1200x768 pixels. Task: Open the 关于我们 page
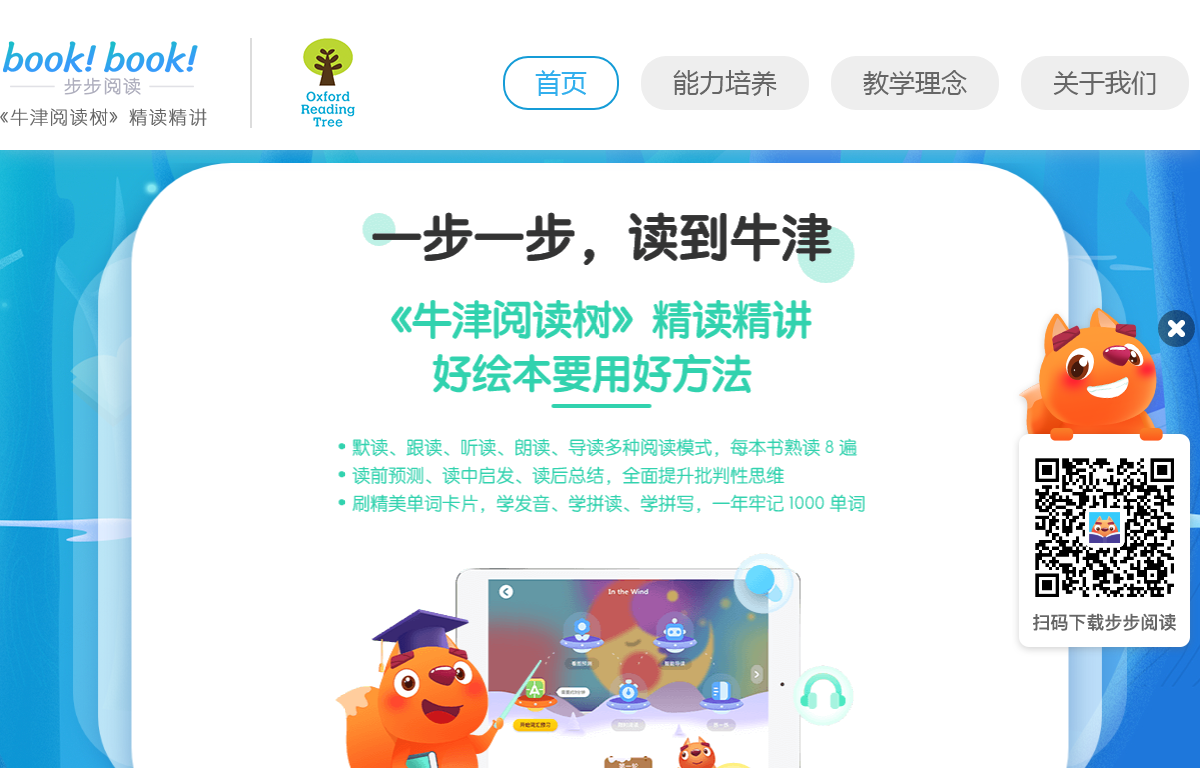[1104, 83]
